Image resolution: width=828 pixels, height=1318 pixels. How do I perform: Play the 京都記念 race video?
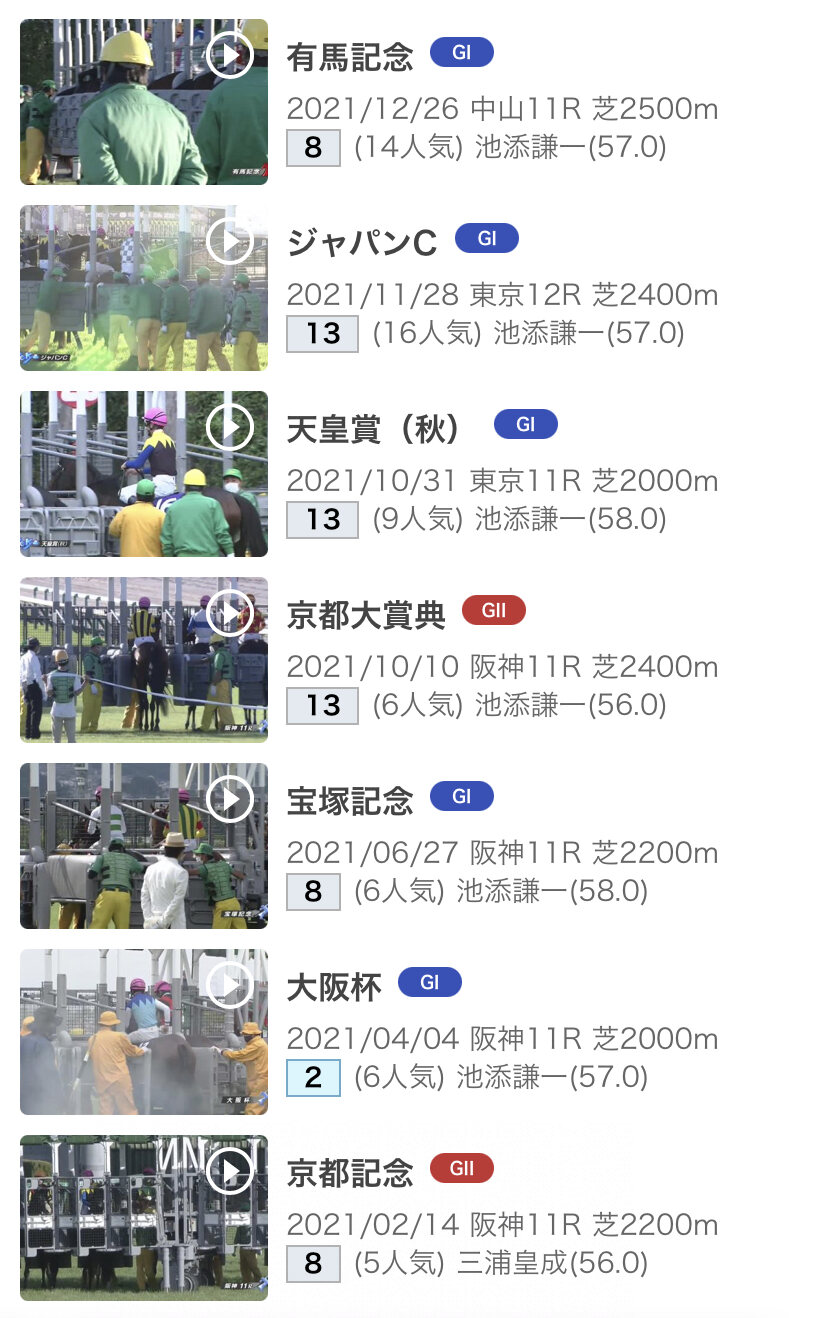pos(144,1218)
